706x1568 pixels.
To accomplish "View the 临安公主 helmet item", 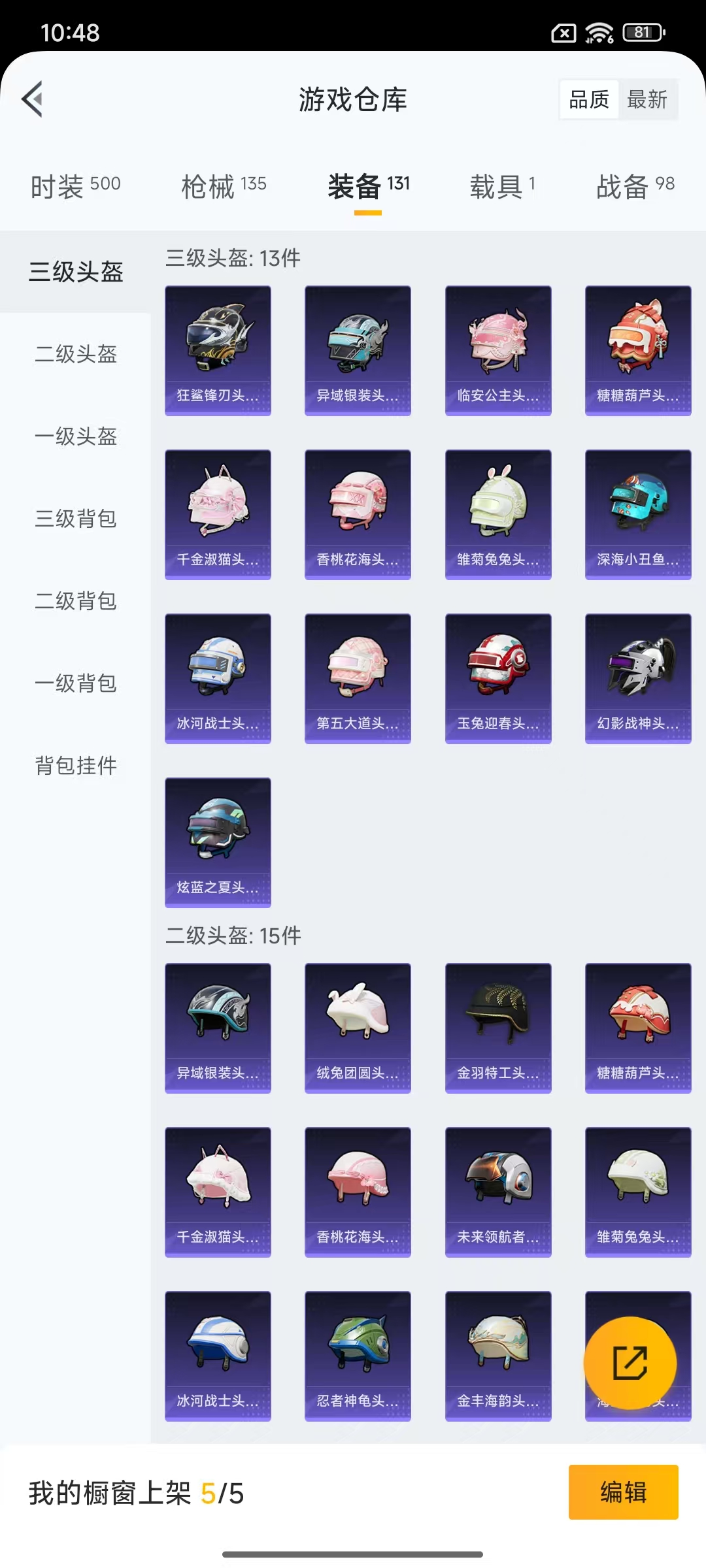I will coord(498,350).
